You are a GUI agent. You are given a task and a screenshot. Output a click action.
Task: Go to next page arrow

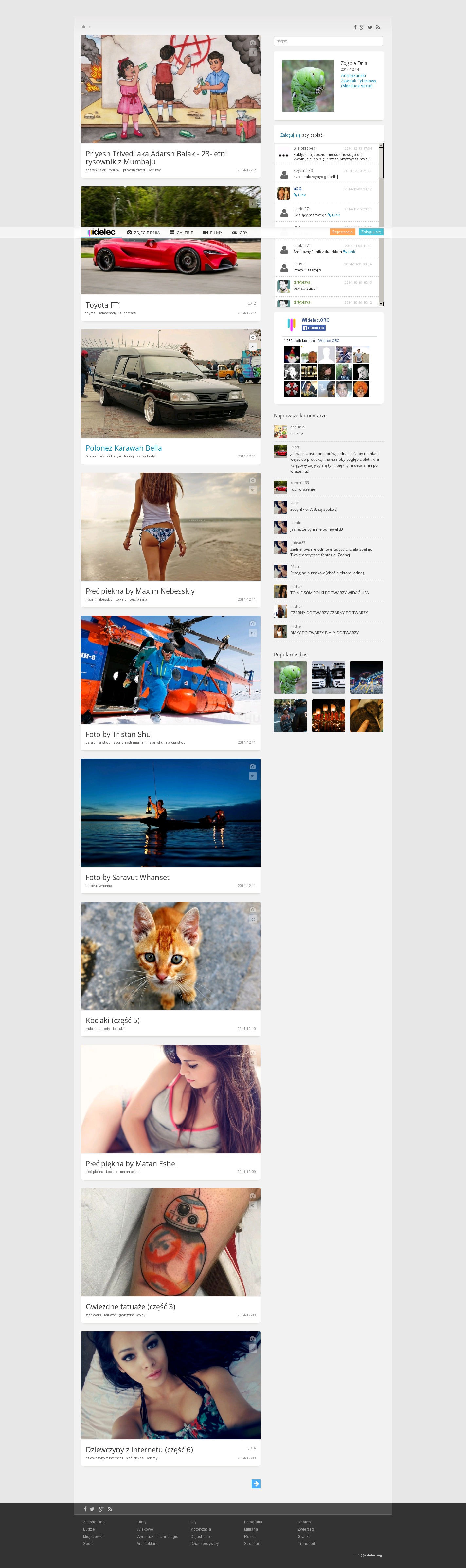(x=256, y=1484)
